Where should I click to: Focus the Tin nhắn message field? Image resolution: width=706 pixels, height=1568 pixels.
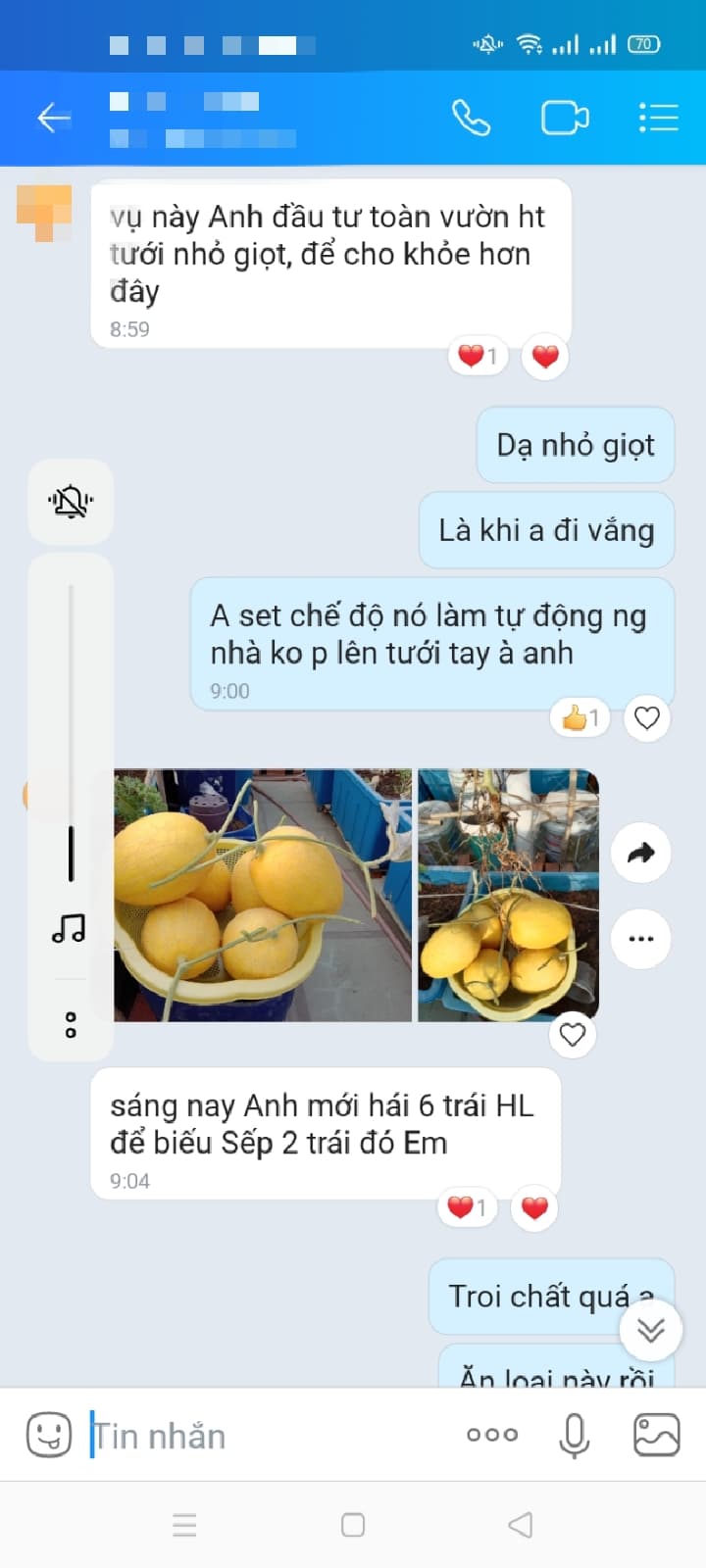(265, 1436)
